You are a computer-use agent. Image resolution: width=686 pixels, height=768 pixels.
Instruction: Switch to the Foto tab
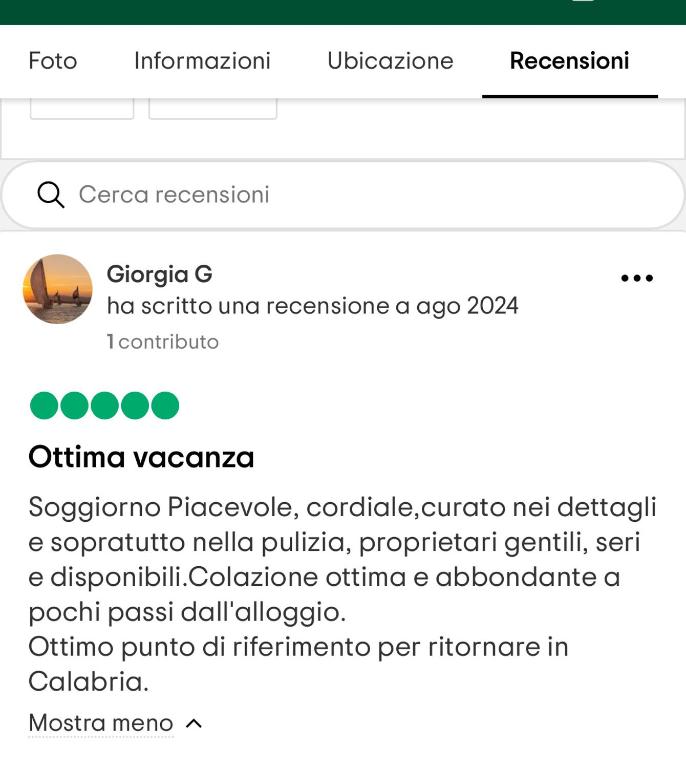[52, 61]
